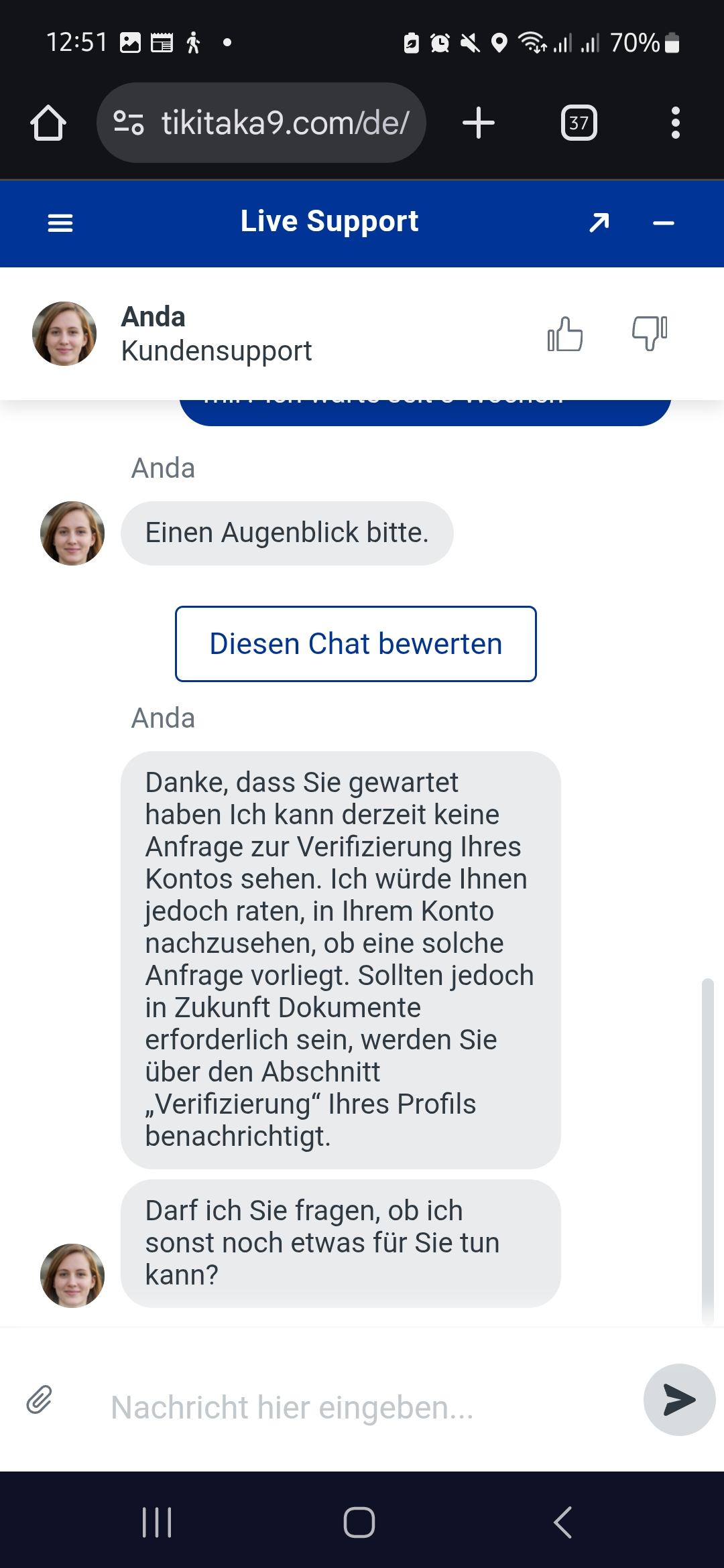Pop out the chat window
This screenshot has height=1568, width=724.
599,222
